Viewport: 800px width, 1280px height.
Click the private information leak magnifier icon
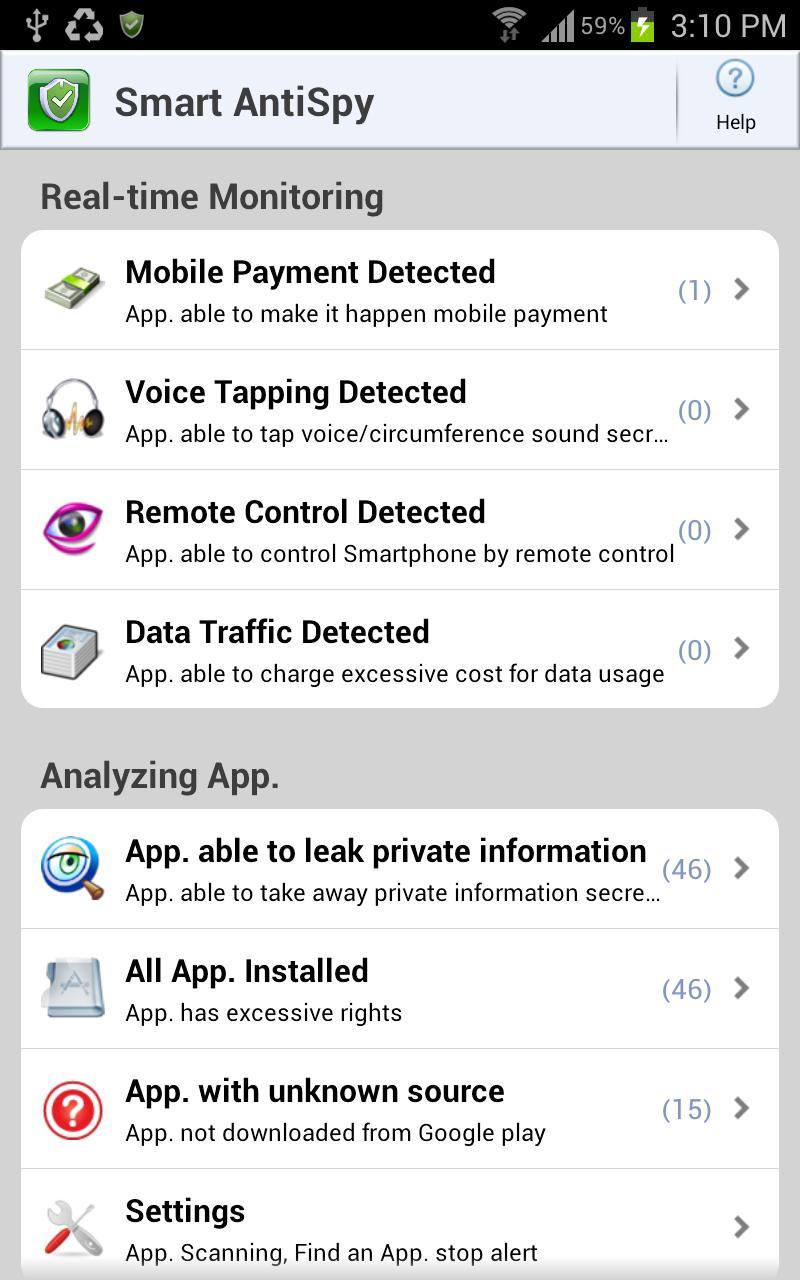(71, 868)
